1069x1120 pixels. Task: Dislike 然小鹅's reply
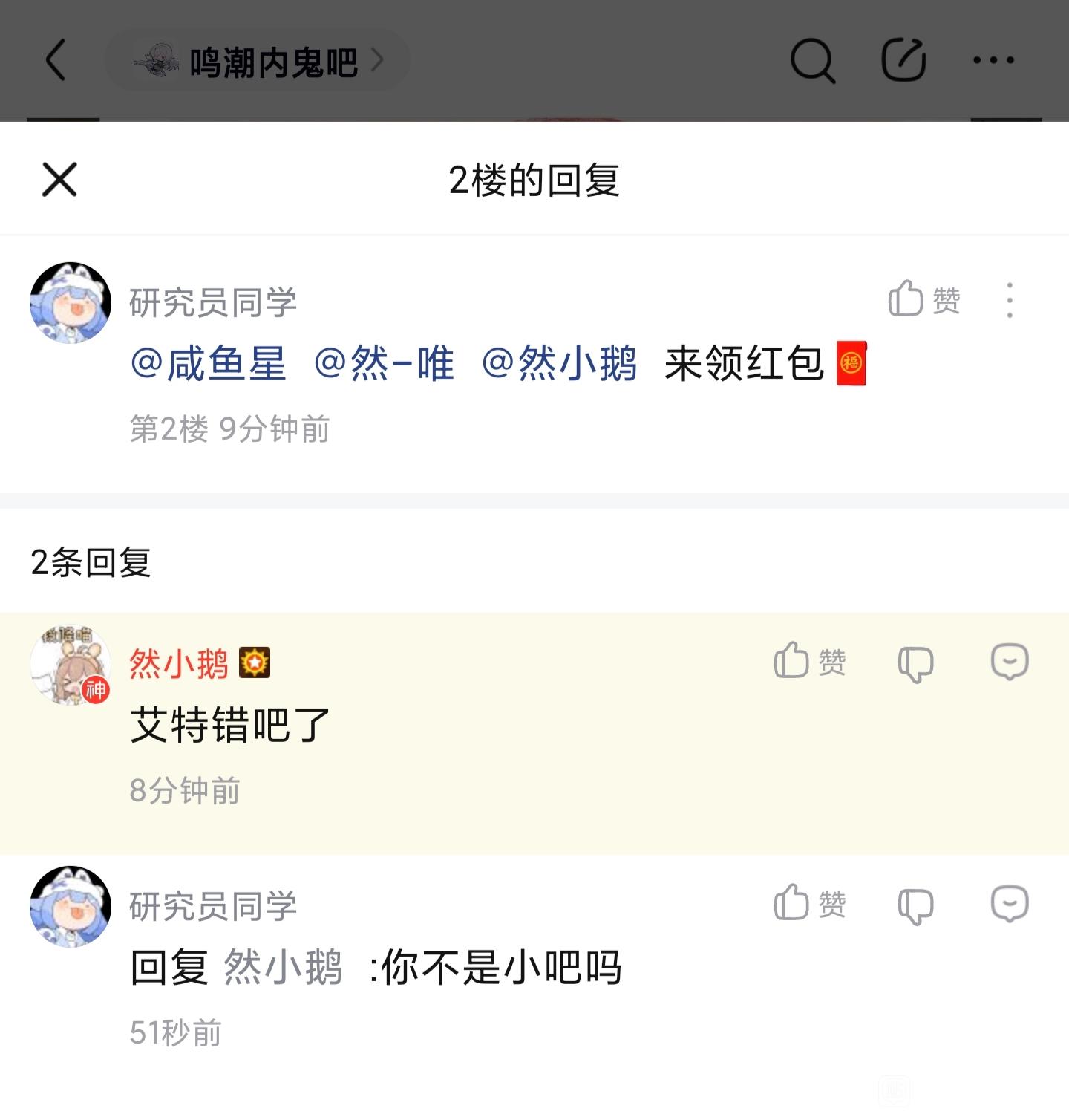[x=915, y=663]
